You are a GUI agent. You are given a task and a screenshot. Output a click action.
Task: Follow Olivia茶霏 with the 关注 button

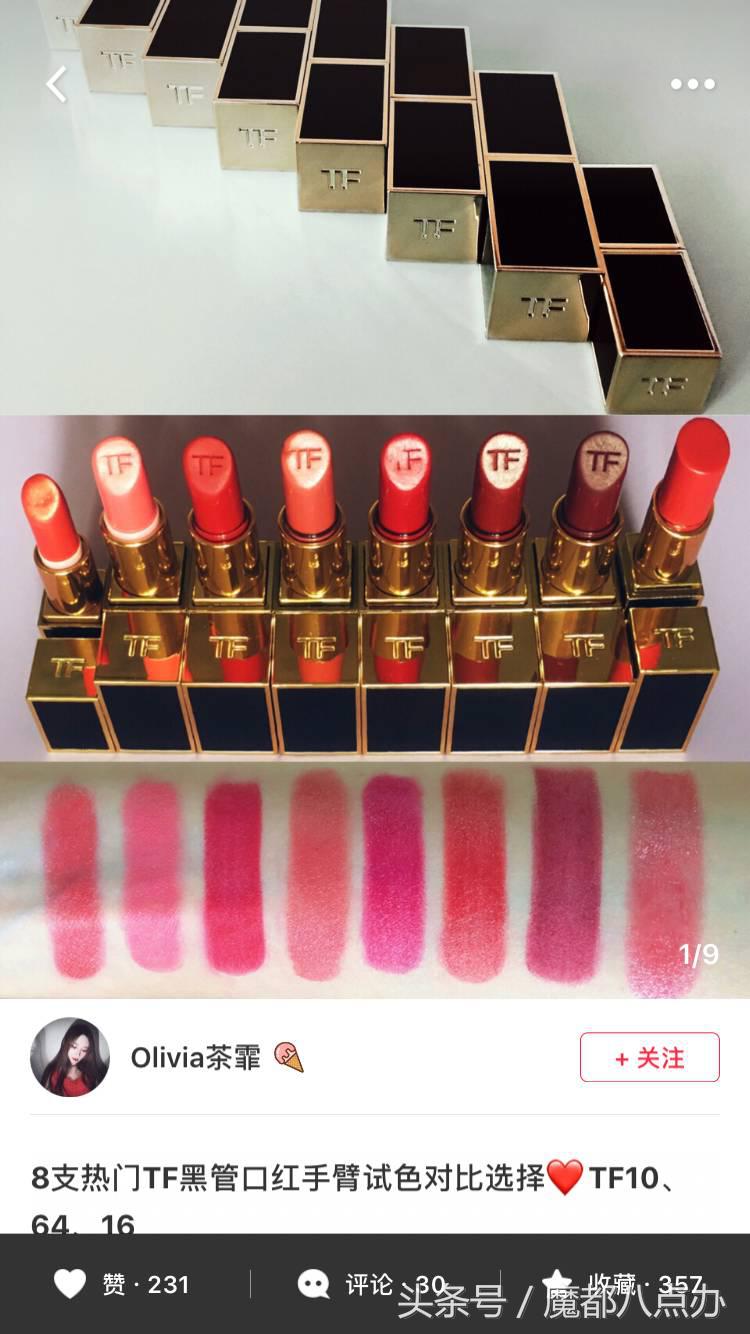click(649, 1058)
